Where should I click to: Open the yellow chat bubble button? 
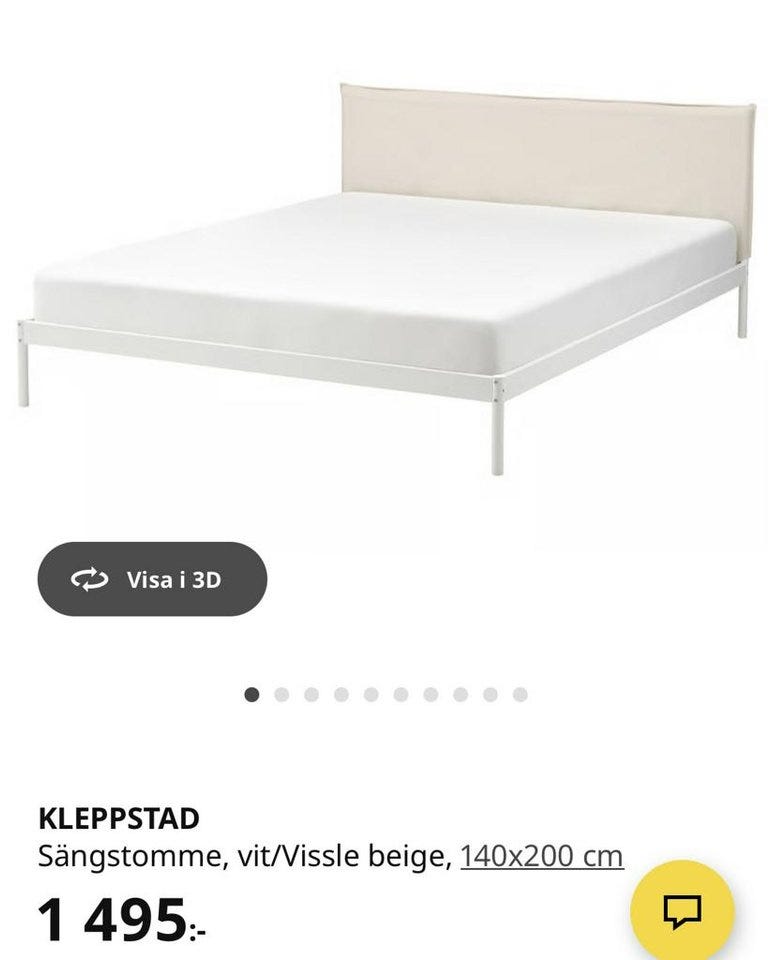tap(683, 910)
